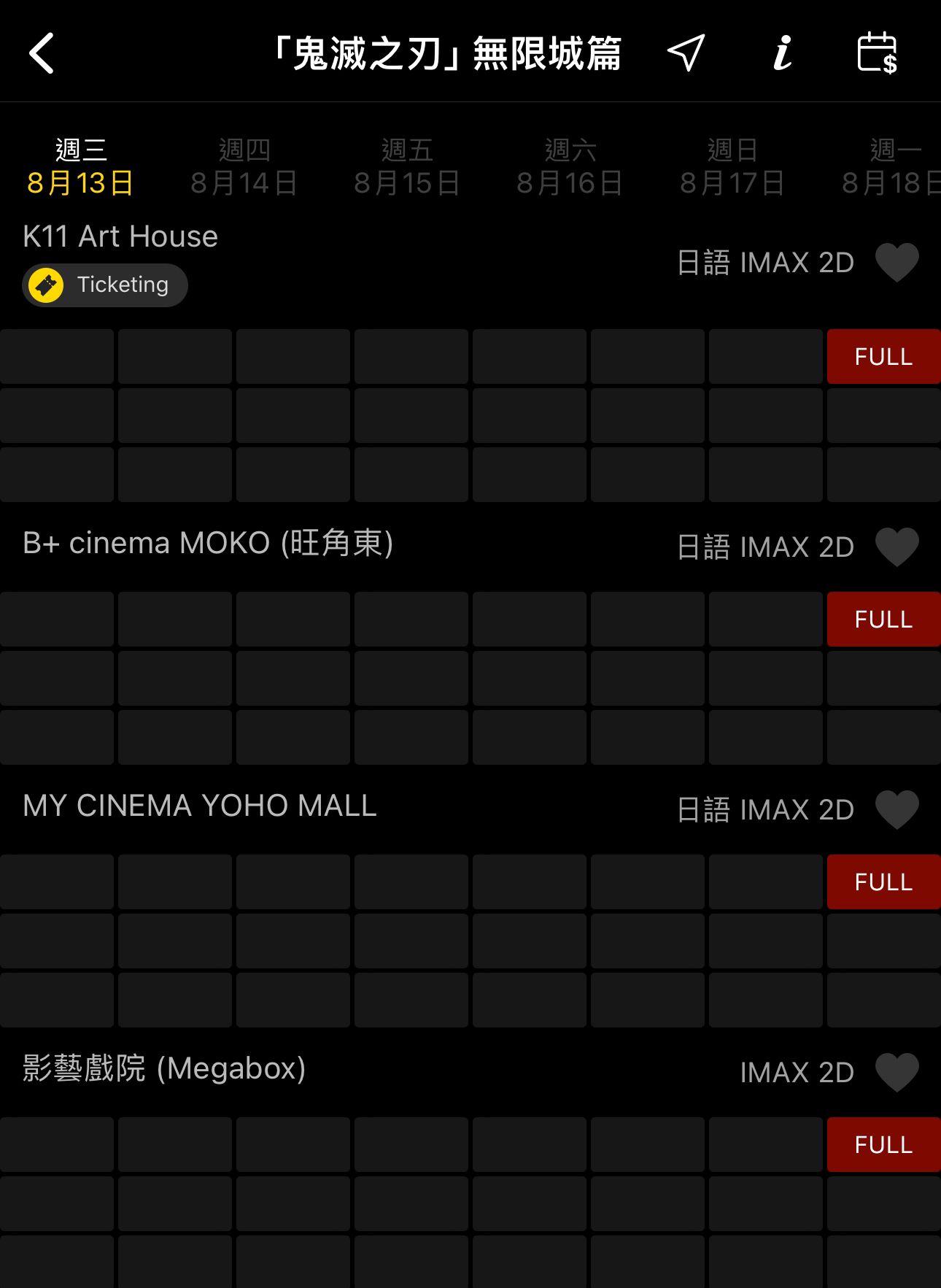Select the FULL showtime at MY CINEMA YOHO MALL
Image resolution: width=941 pixels, height=1288 pixels.
point(883,882)
